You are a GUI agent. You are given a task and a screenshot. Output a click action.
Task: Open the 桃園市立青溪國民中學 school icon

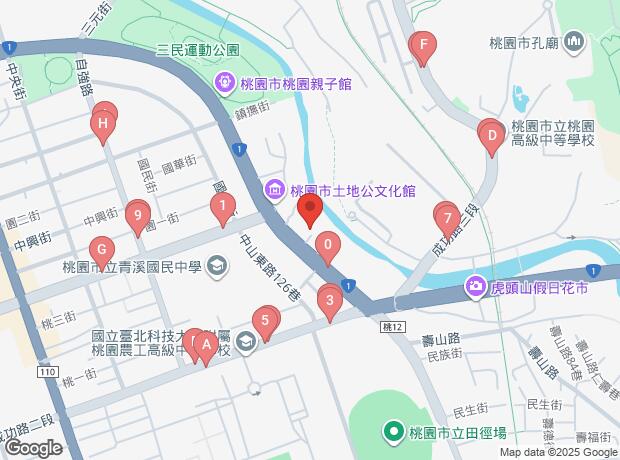click(x=217, y=267)
